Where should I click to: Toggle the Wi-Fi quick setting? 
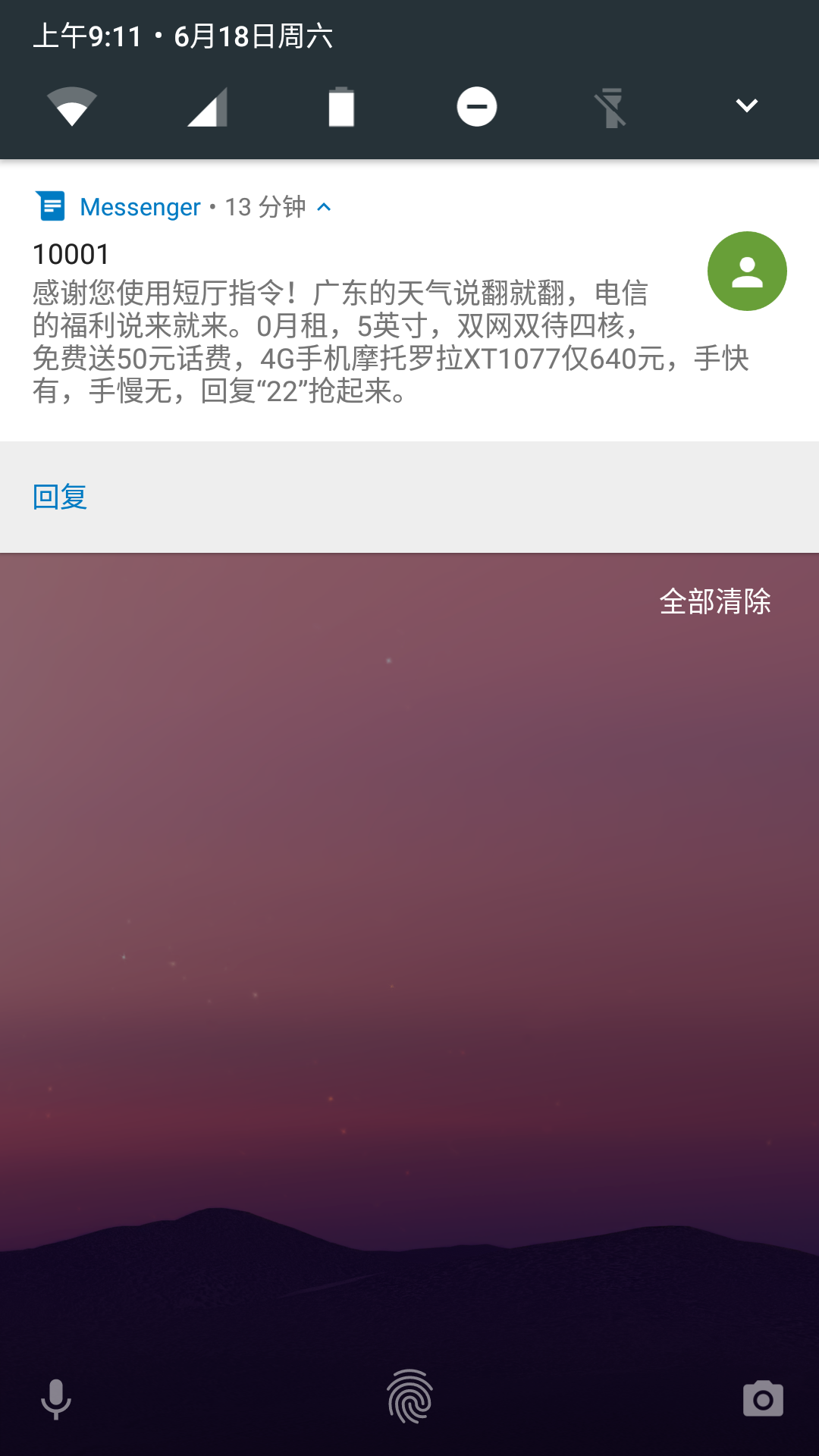click(x=71, y=106)
